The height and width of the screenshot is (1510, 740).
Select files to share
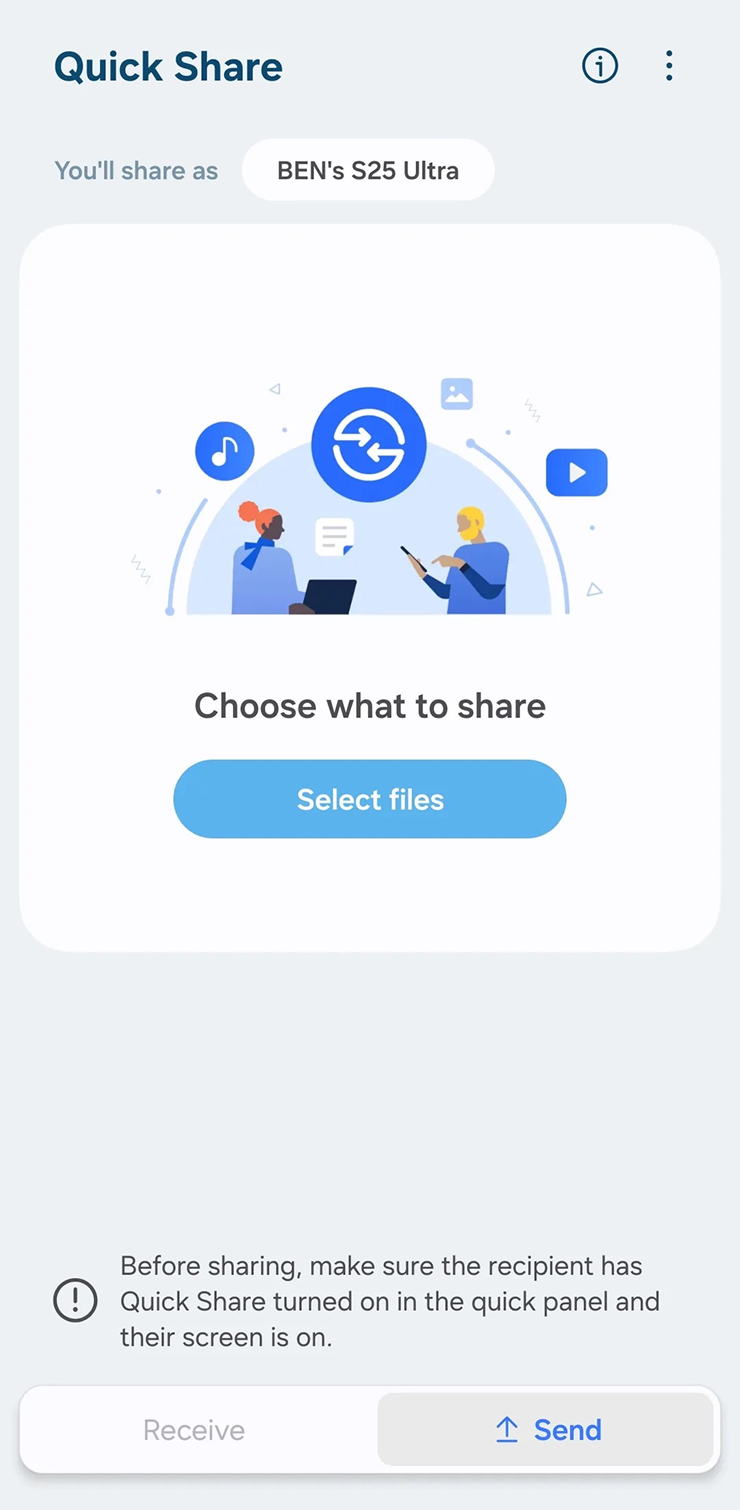point(370,799)
